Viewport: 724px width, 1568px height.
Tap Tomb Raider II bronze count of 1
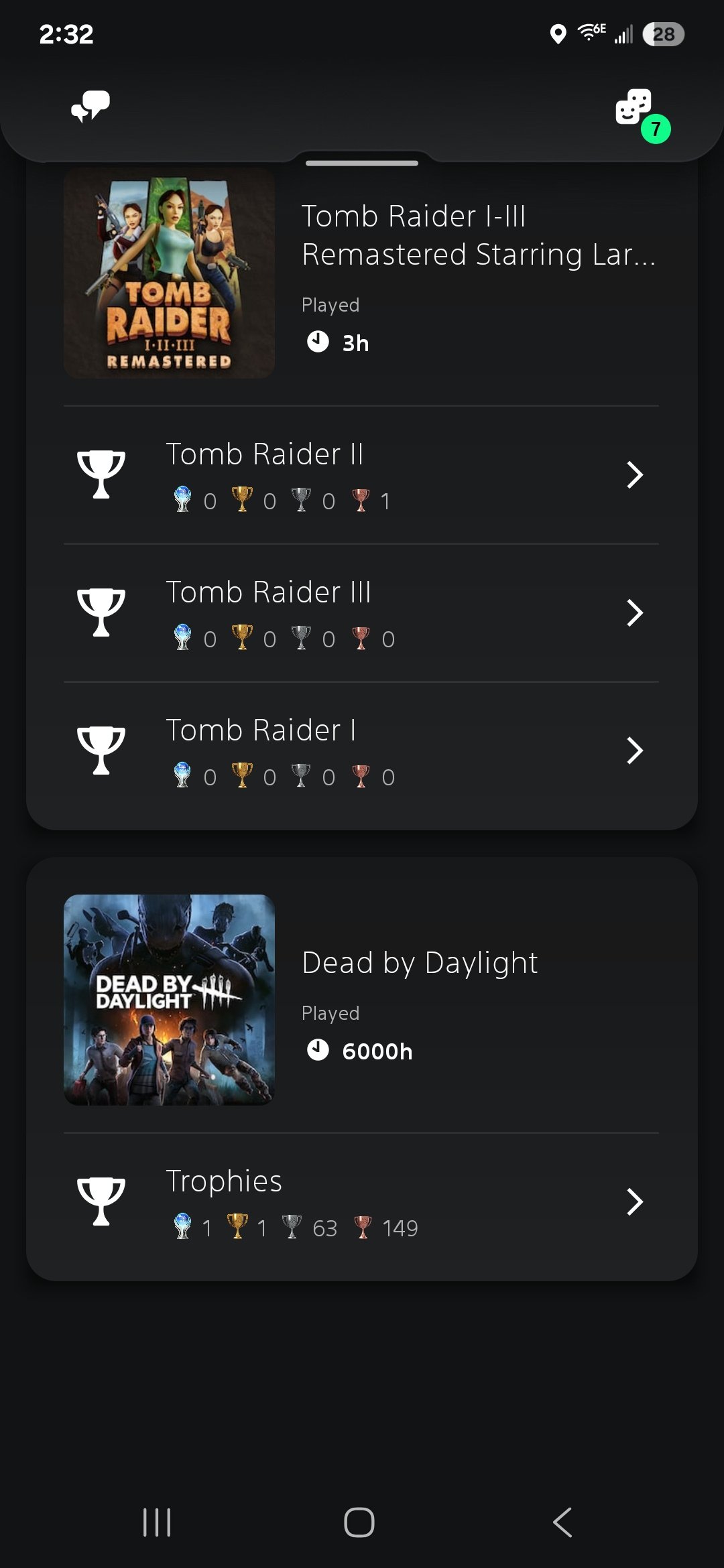[x=387, y=500]
